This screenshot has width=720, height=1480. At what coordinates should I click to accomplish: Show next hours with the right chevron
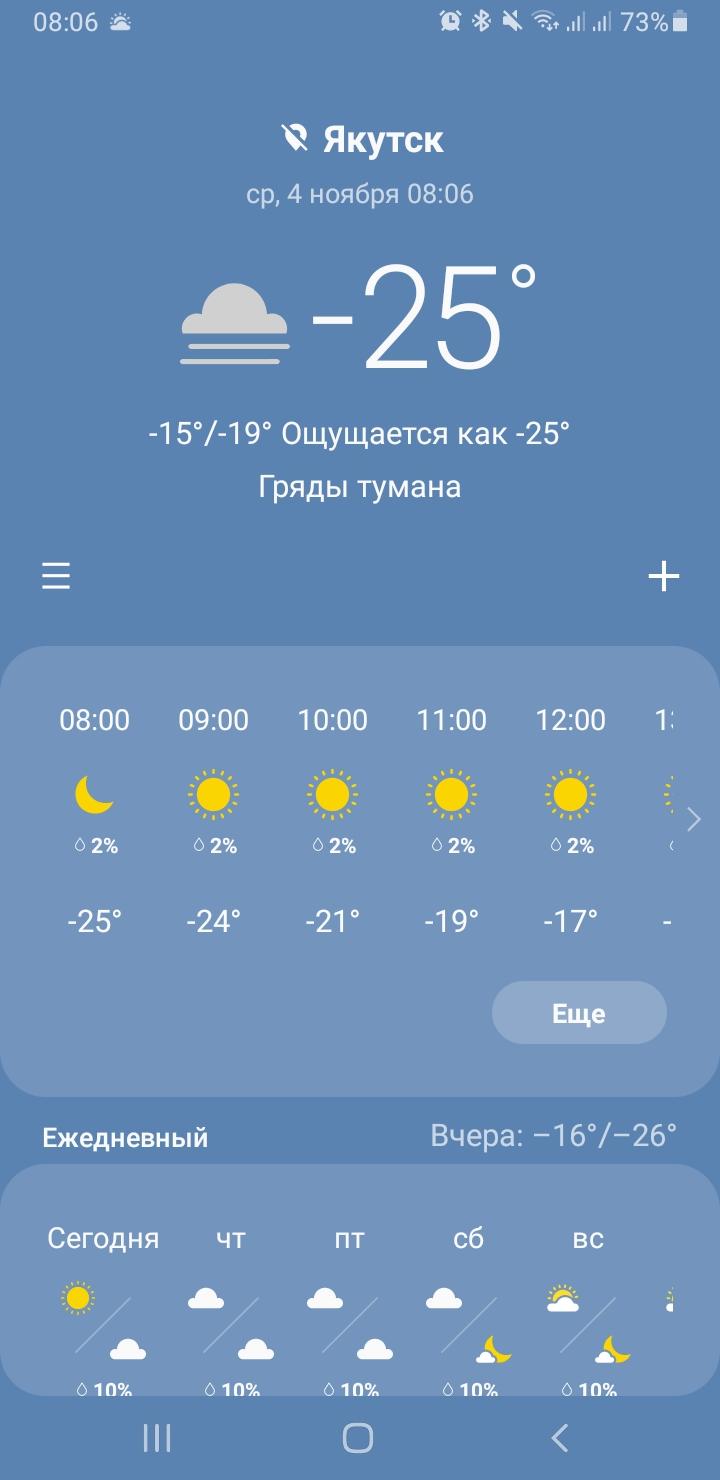click(695, 820)
